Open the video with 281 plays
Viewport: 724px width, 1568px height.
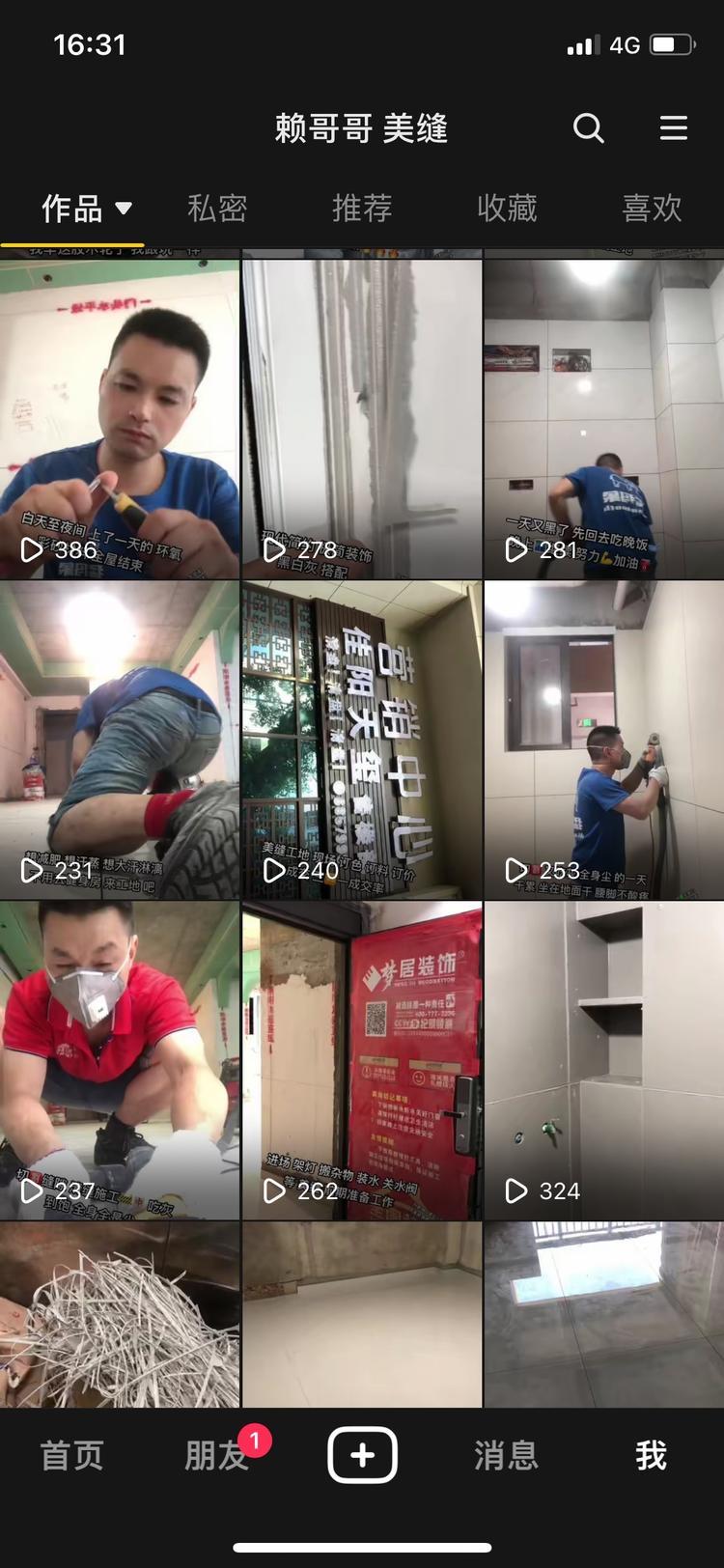(x=604, y=419)
